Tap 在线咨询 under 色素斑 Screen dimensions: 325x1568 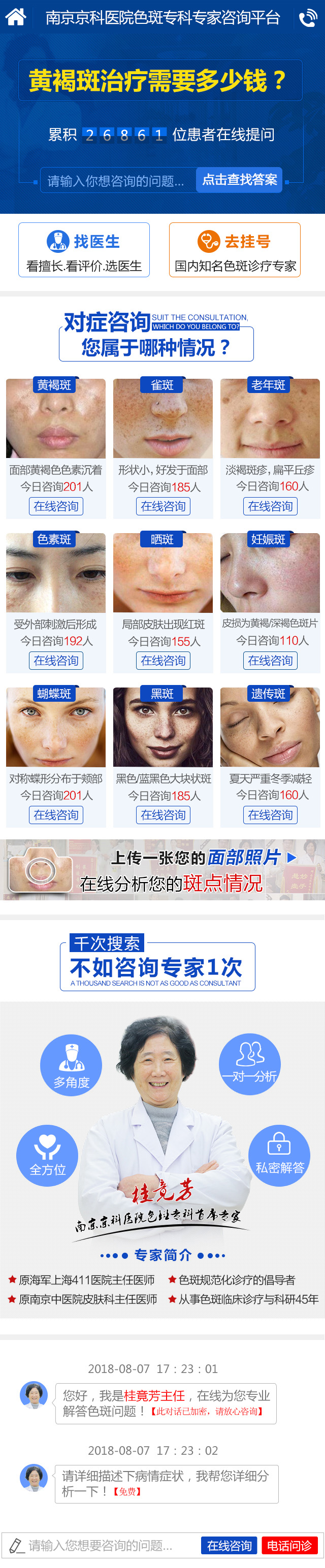[x=56, y=661]
